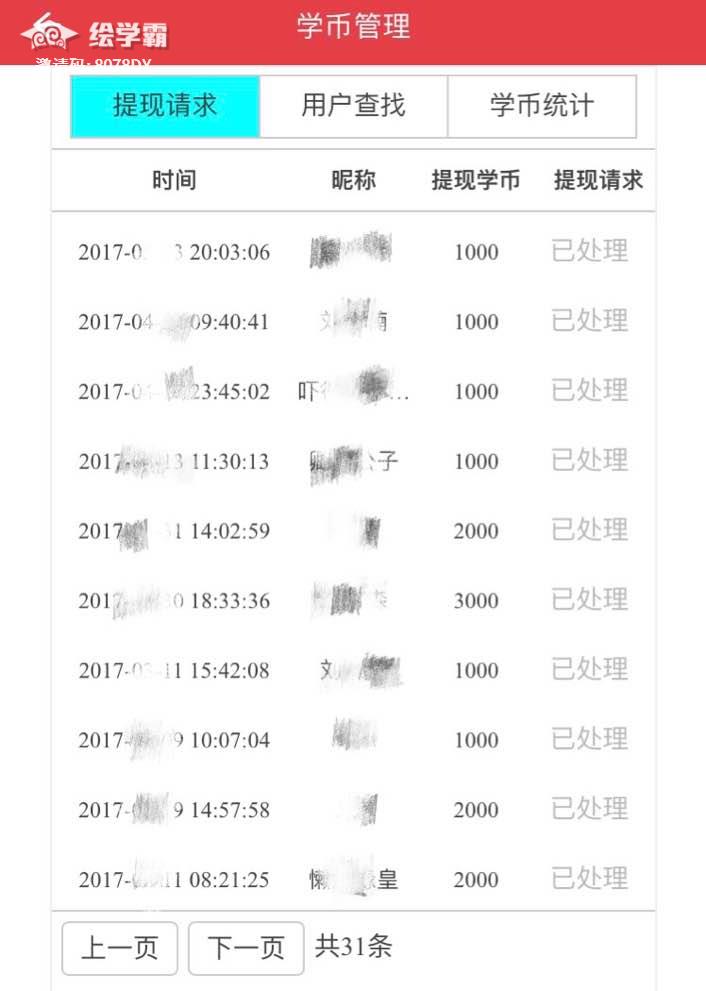Switch to the 用户查找 tab
The image size is (706, 991).
353,106
